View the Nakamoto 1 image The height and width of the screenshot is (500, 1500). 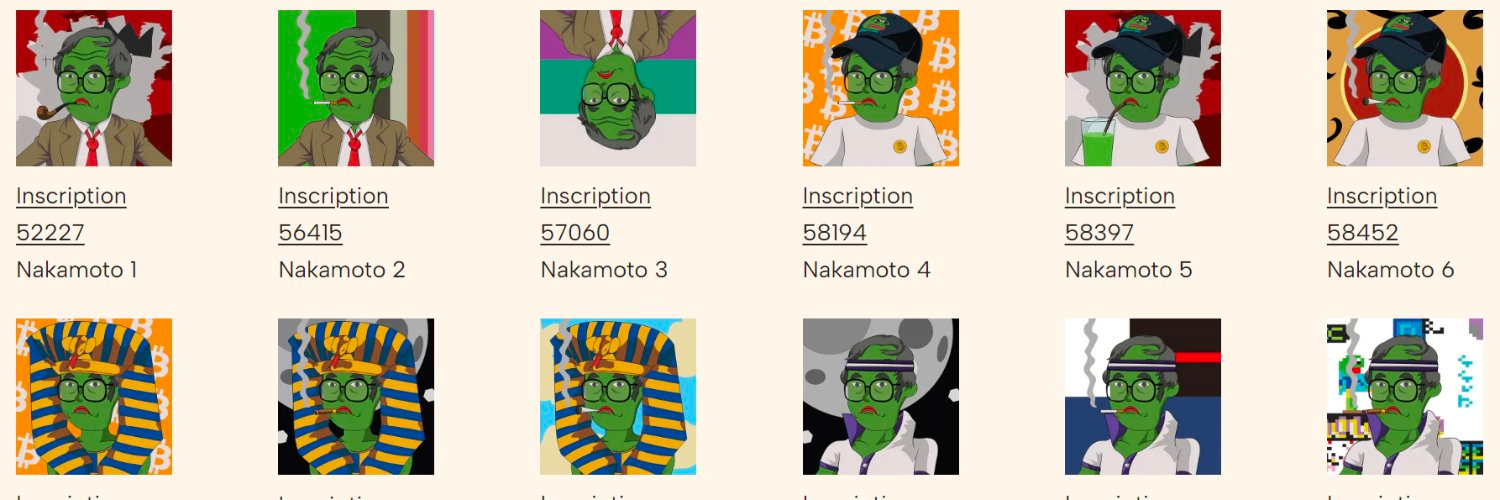(94, 88)
